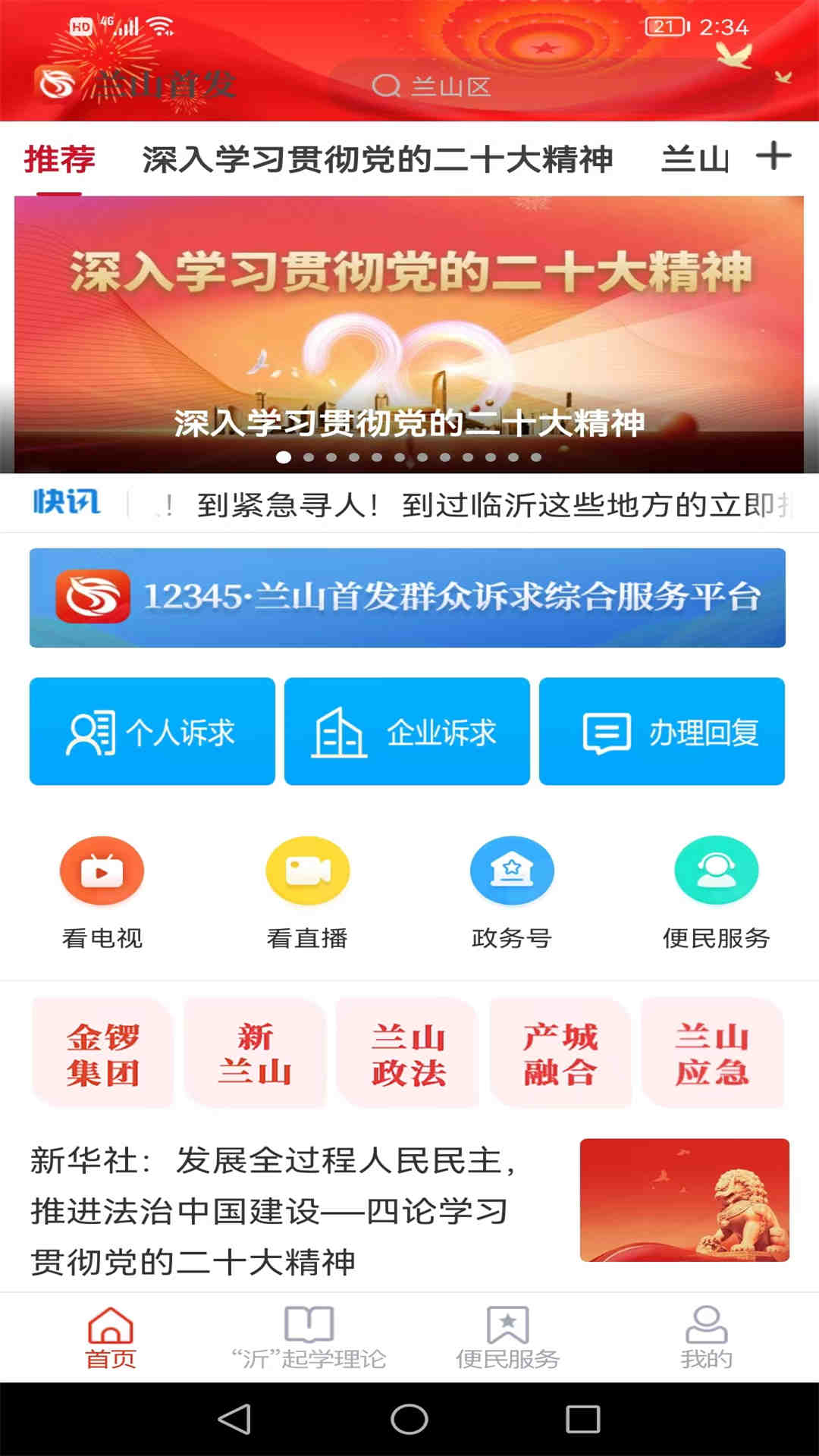The height and width of the screenshot is (1456, 819).
Task: Open the 新兰山 tile
Action: (256, 1053)
